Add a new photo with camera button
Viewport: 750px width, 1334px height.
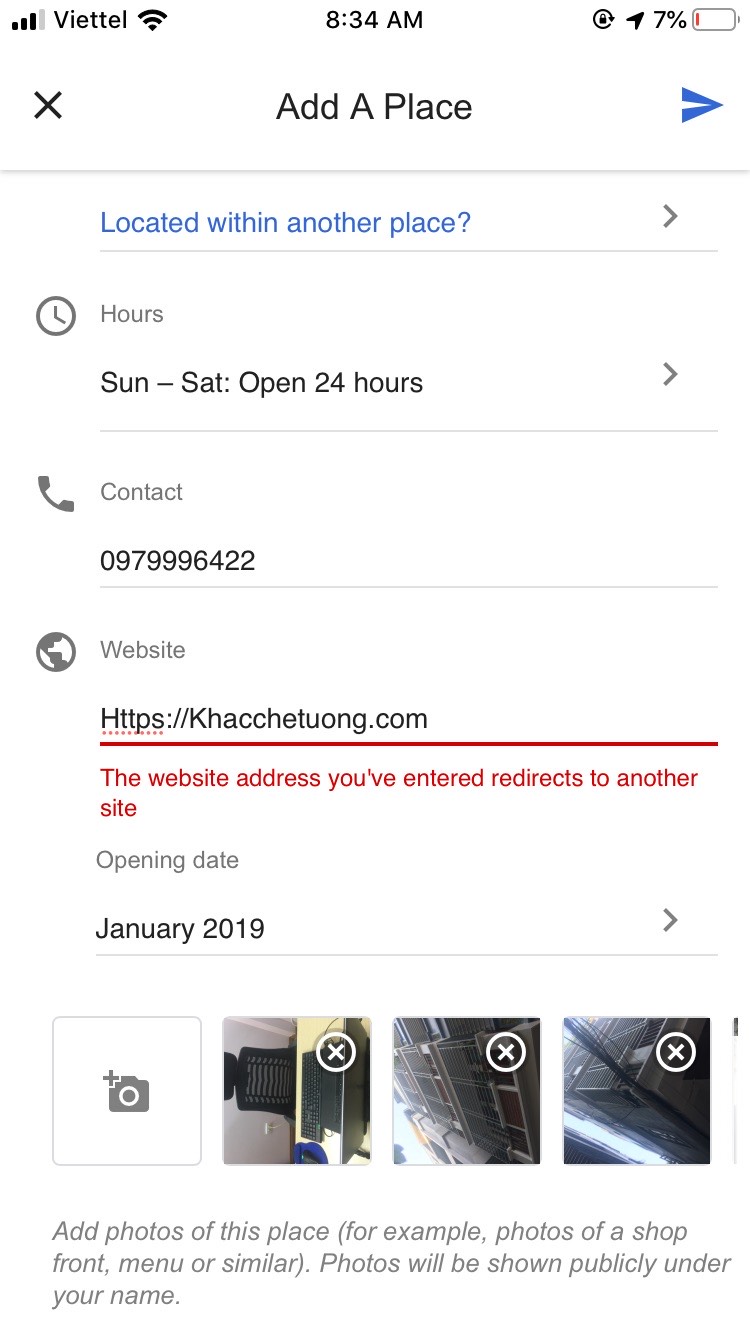coord(127,1091)
